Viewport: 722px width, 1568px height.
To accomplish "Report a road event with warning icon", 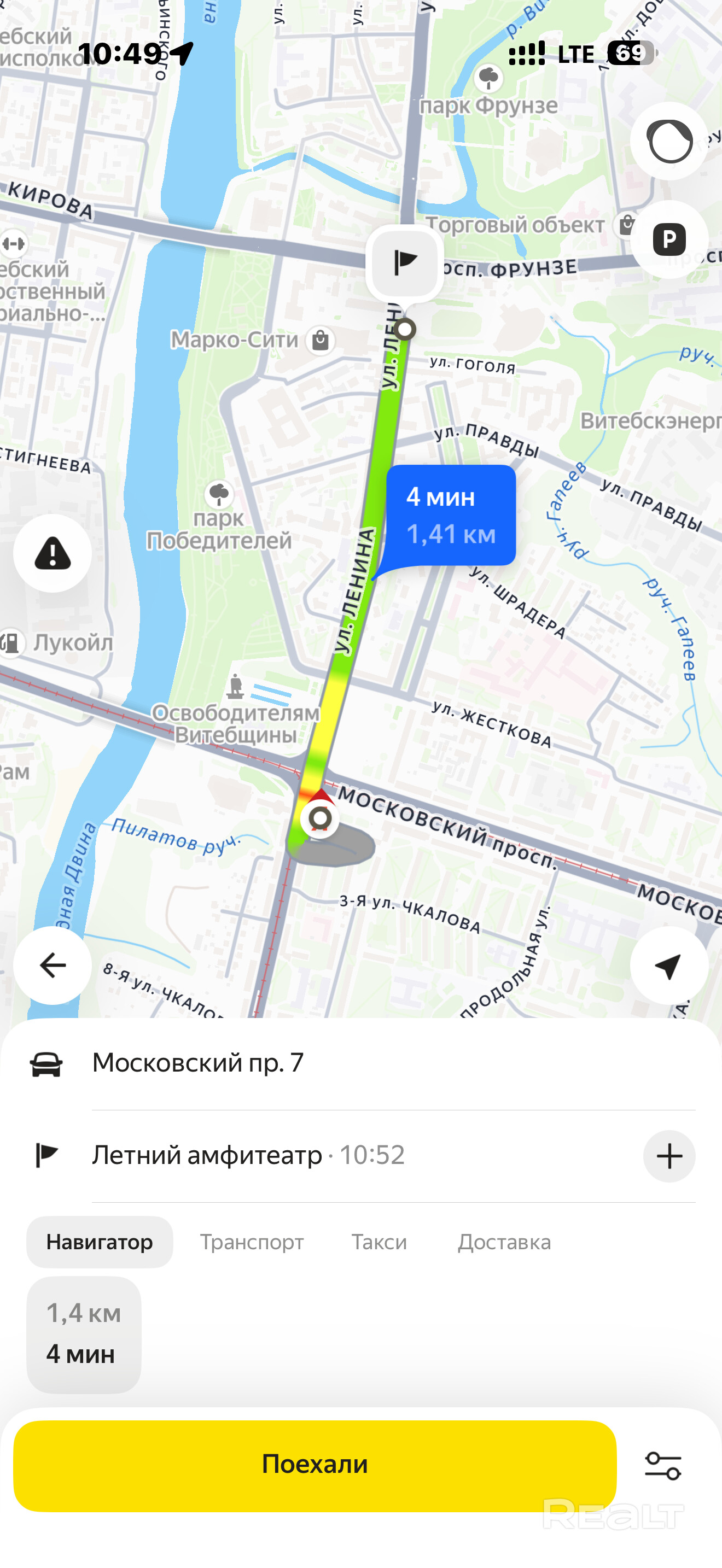I will (x=53, y=553).
